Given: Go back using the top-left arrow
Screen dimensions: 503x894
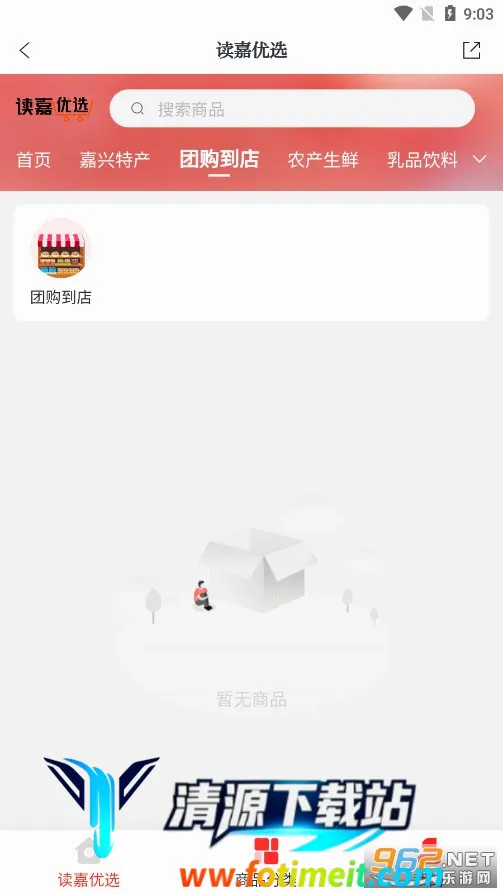Looking at the screenshot, I should click(x=25, y=50).
